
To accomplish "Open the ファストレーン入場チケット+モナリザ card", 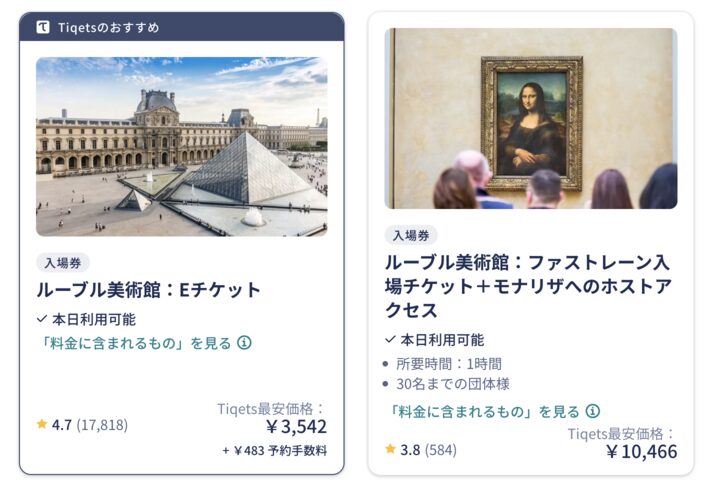I will 528,286.
